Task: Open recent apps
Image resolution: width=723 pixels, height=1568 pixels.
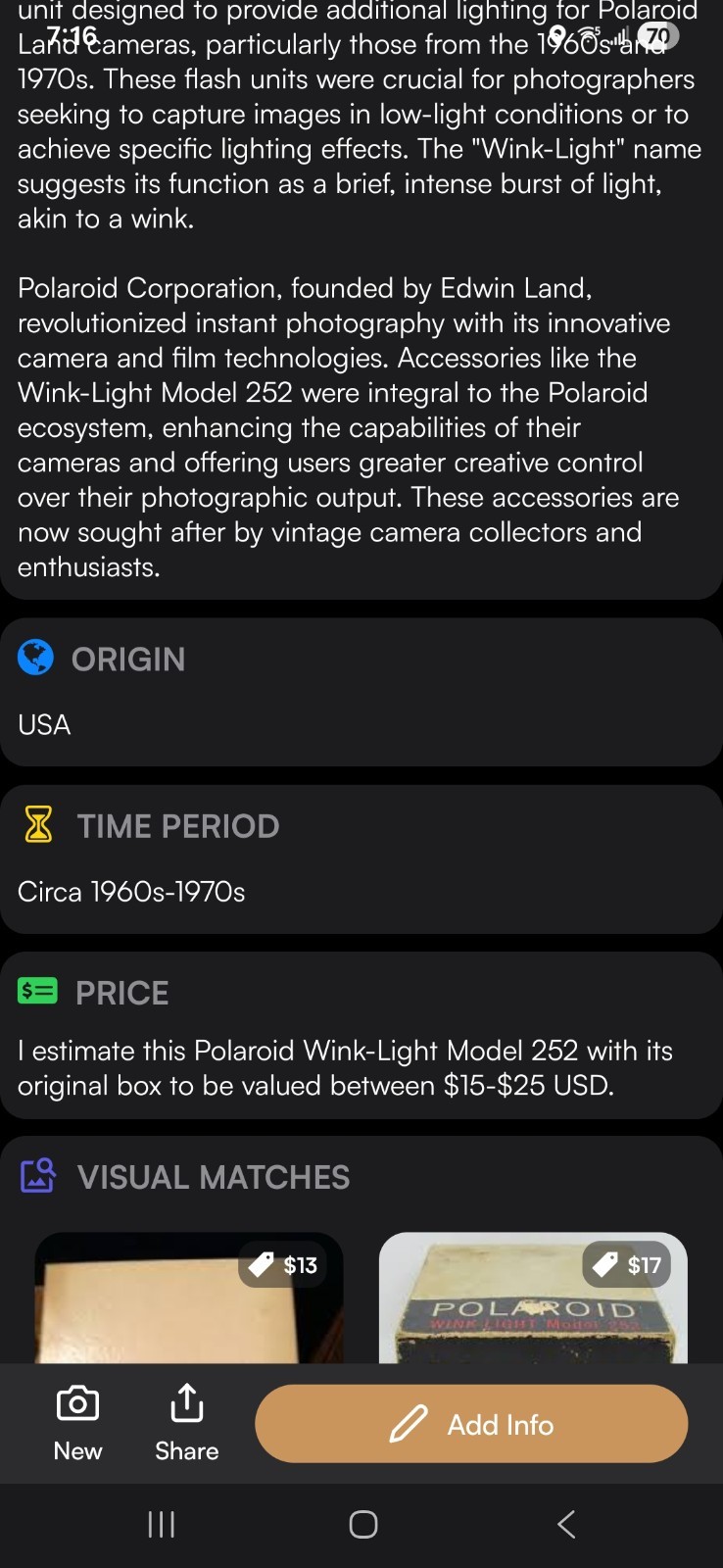Action: [161, 1524]
